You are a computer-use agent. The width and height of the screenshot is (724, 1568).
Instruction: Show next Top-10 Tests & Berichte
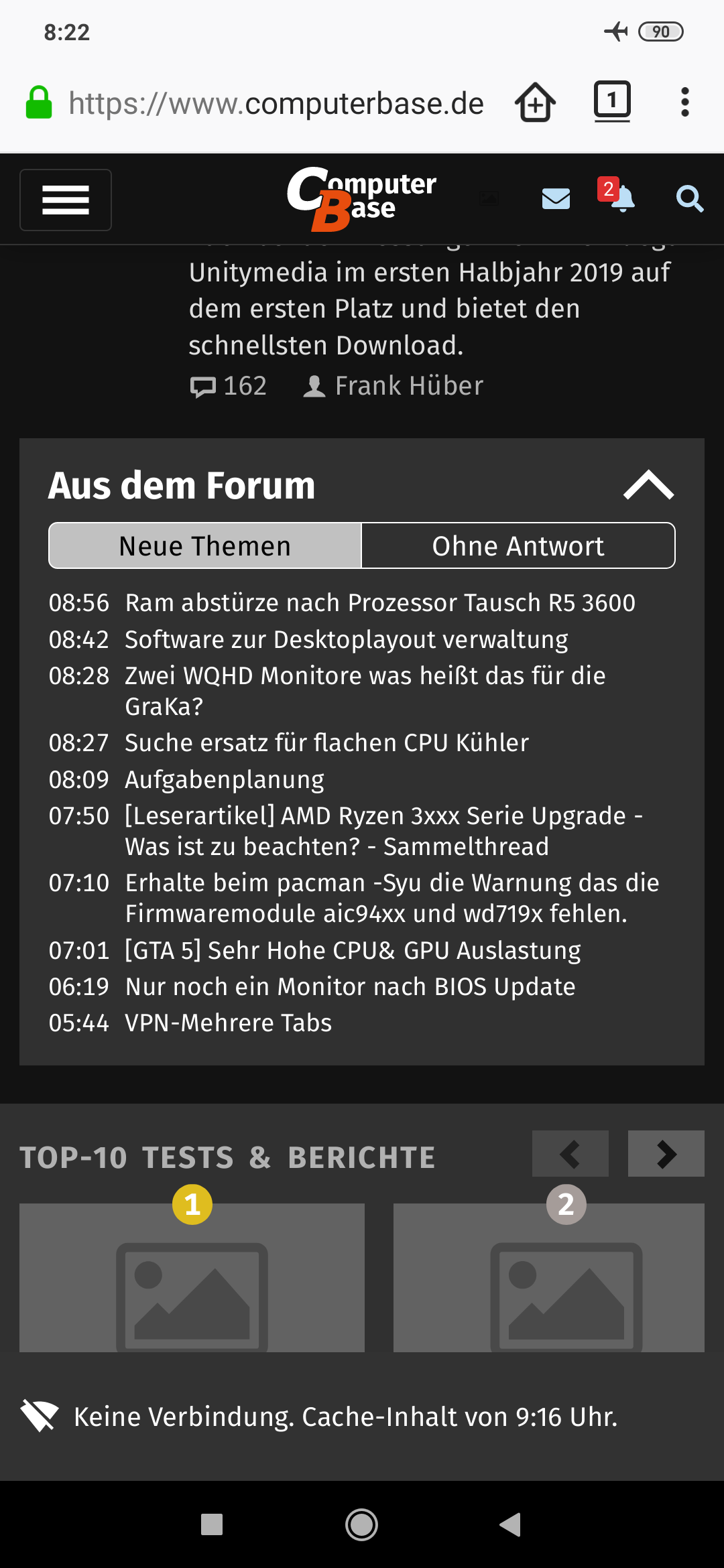pyautogui.click(x=666, y=1154)
